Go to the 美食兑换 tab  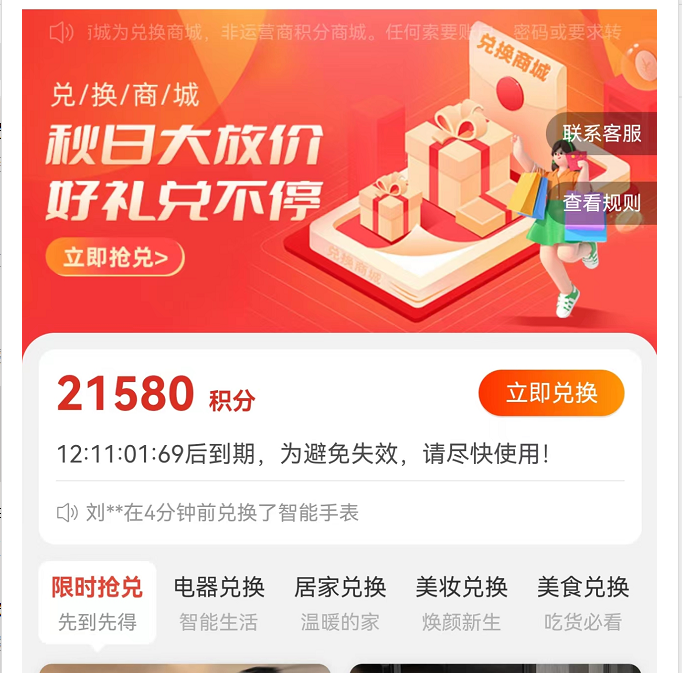[583, 603]
